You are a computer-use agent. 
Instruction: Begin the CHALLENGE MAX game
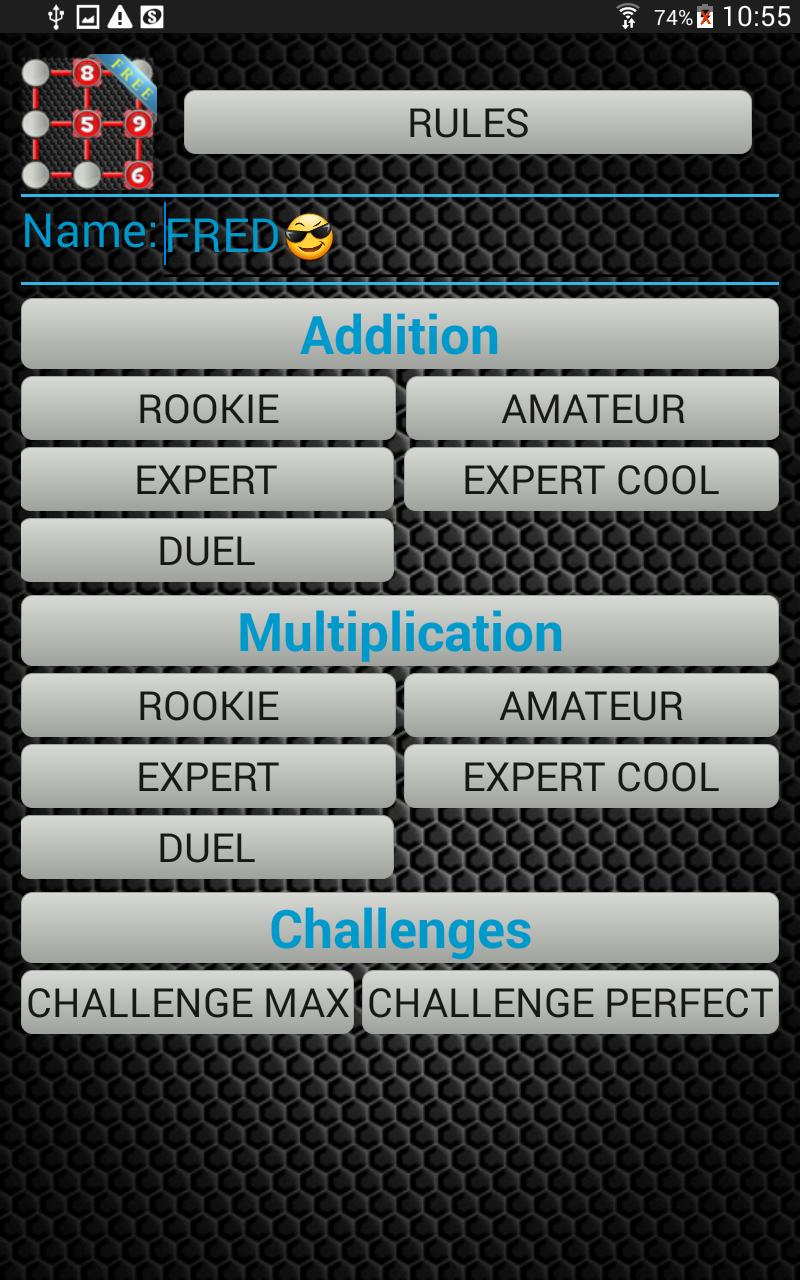[x=187, y=1002]
